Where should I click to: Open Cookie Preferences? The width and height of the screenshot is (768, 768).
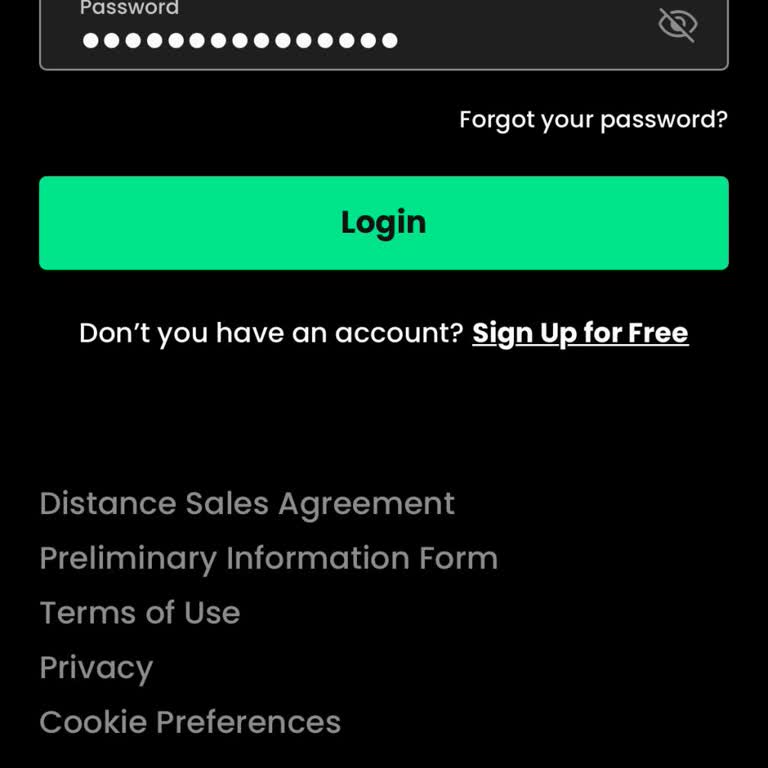[190, 722]
